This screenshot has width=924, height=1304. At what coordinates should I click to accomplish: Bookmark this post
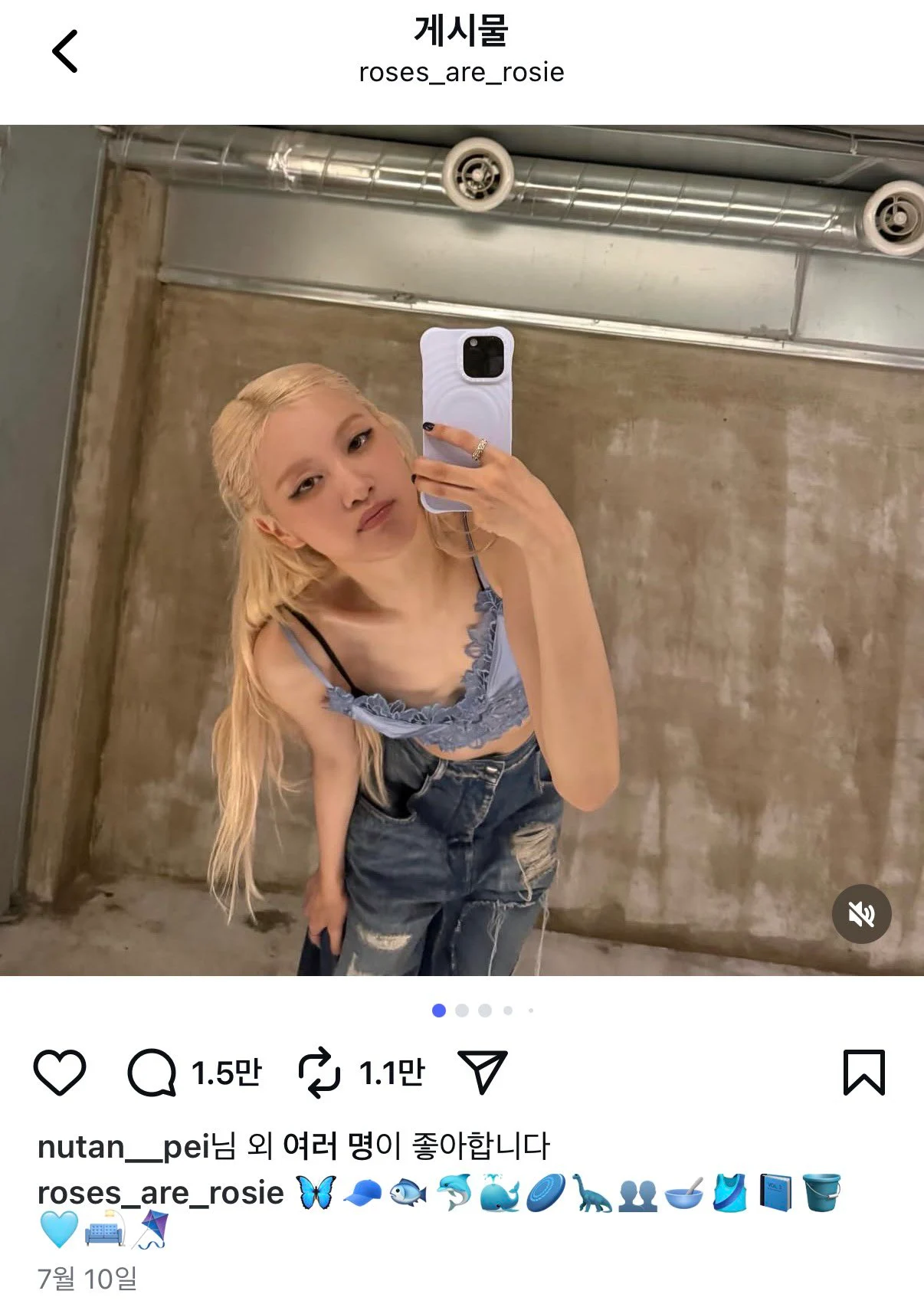point(863,1072)
